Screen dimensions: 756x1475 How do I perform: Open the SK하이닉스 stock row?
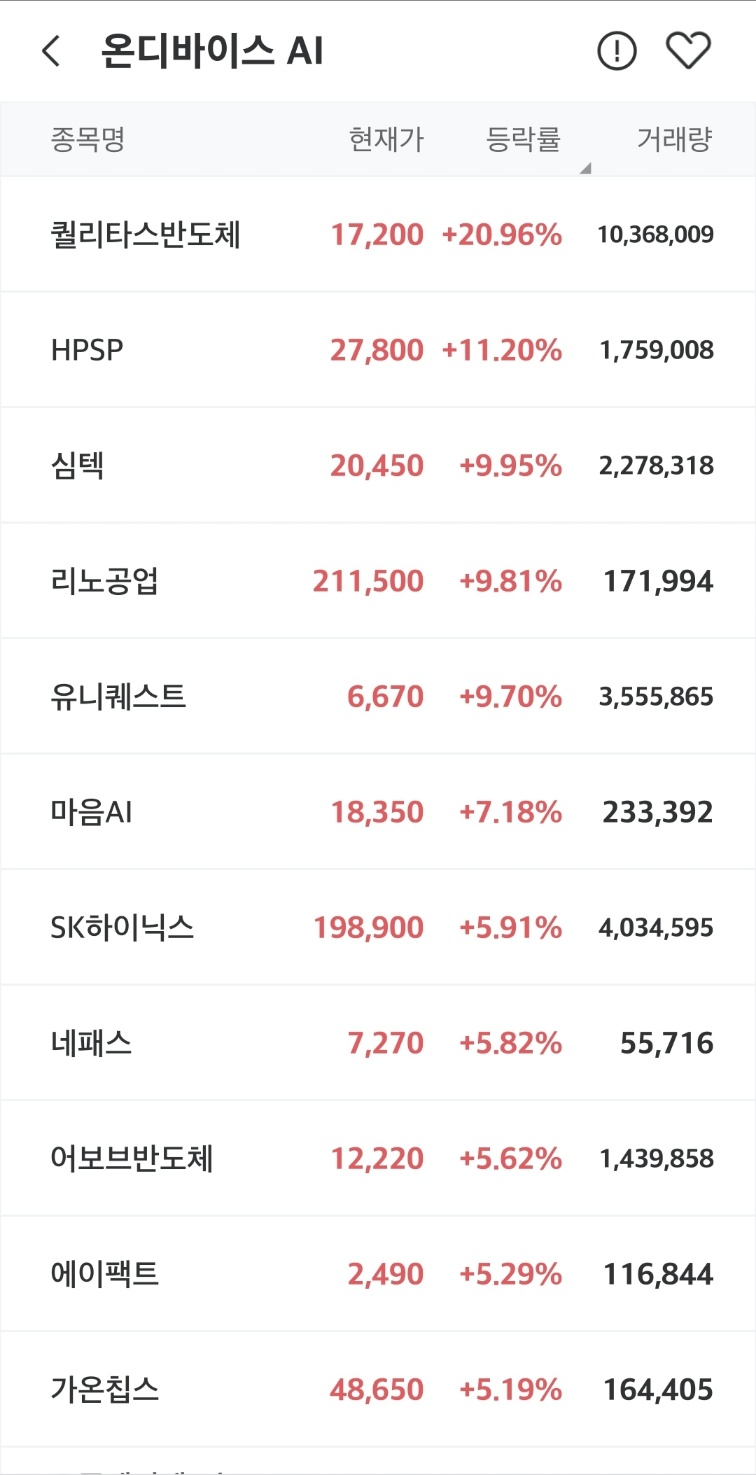coord(378,928)
